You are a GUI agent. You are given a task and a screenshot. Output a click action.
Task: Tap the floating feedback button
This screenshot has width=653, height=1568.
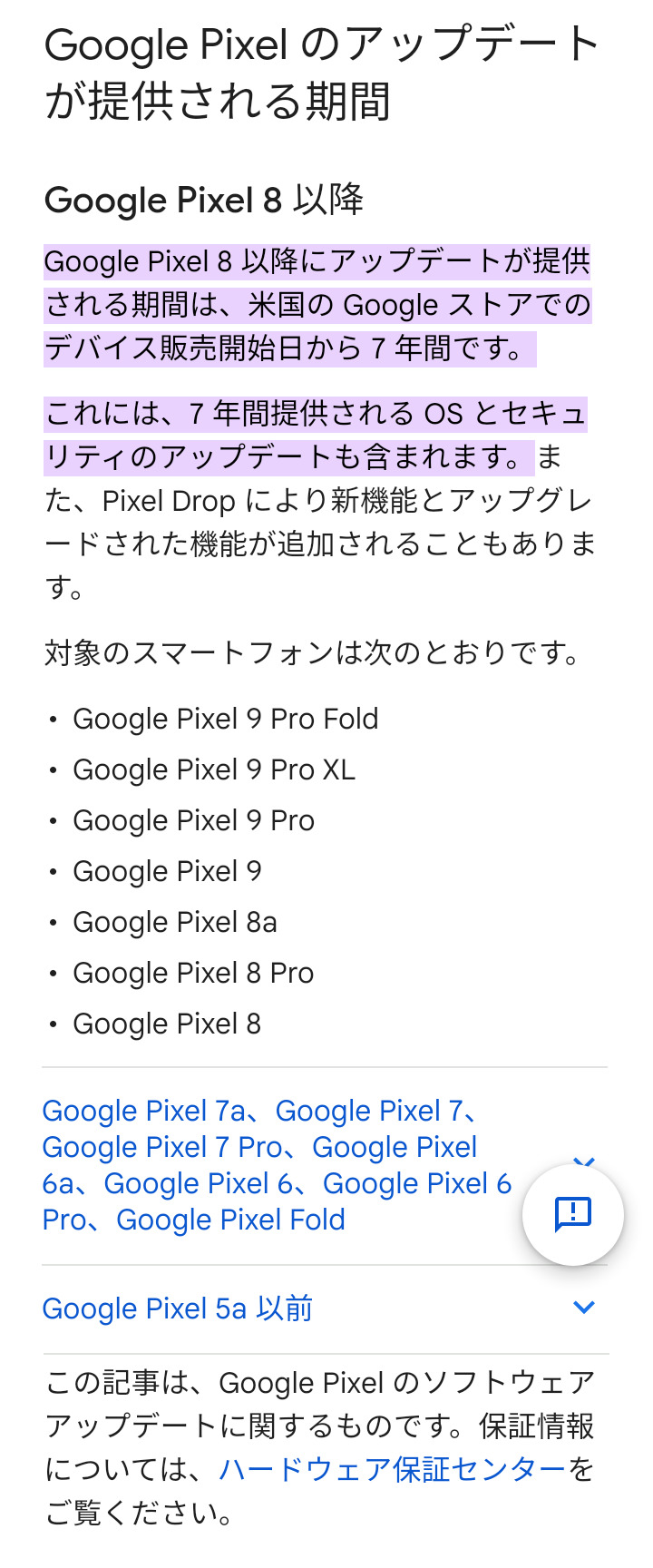click(x=572, y=1214)
